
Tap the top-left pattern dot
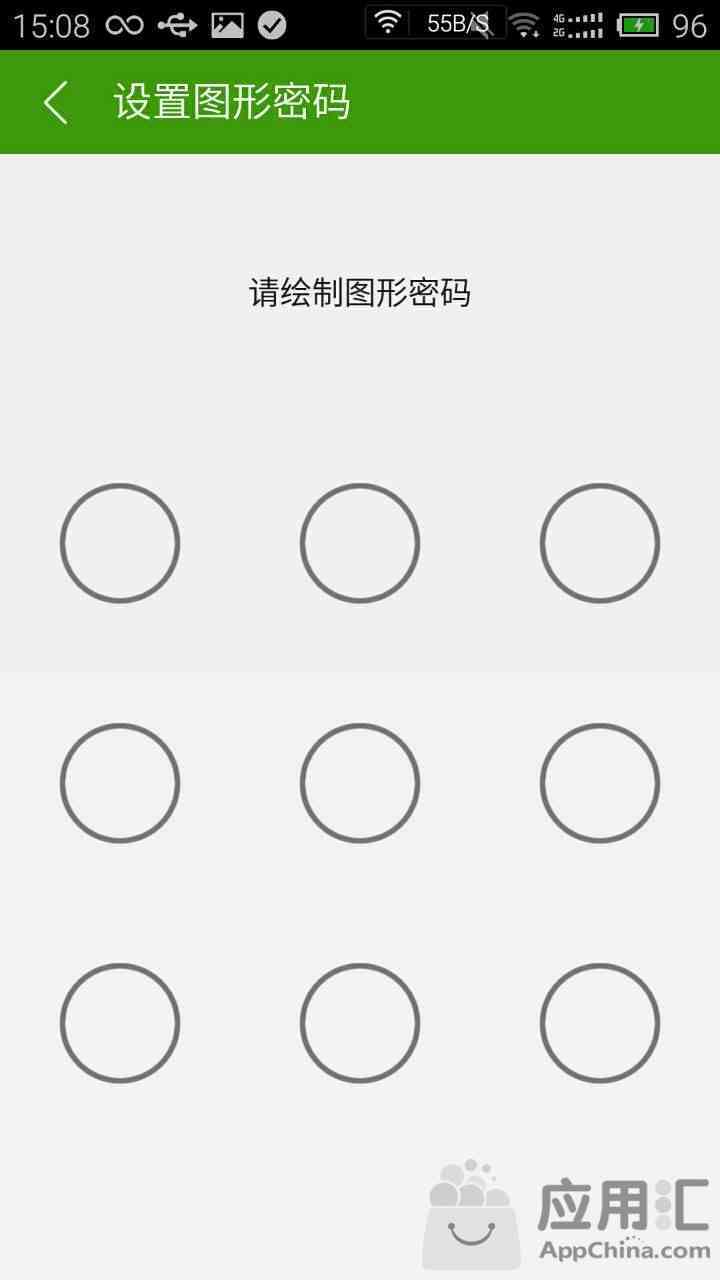click(120, 543)
